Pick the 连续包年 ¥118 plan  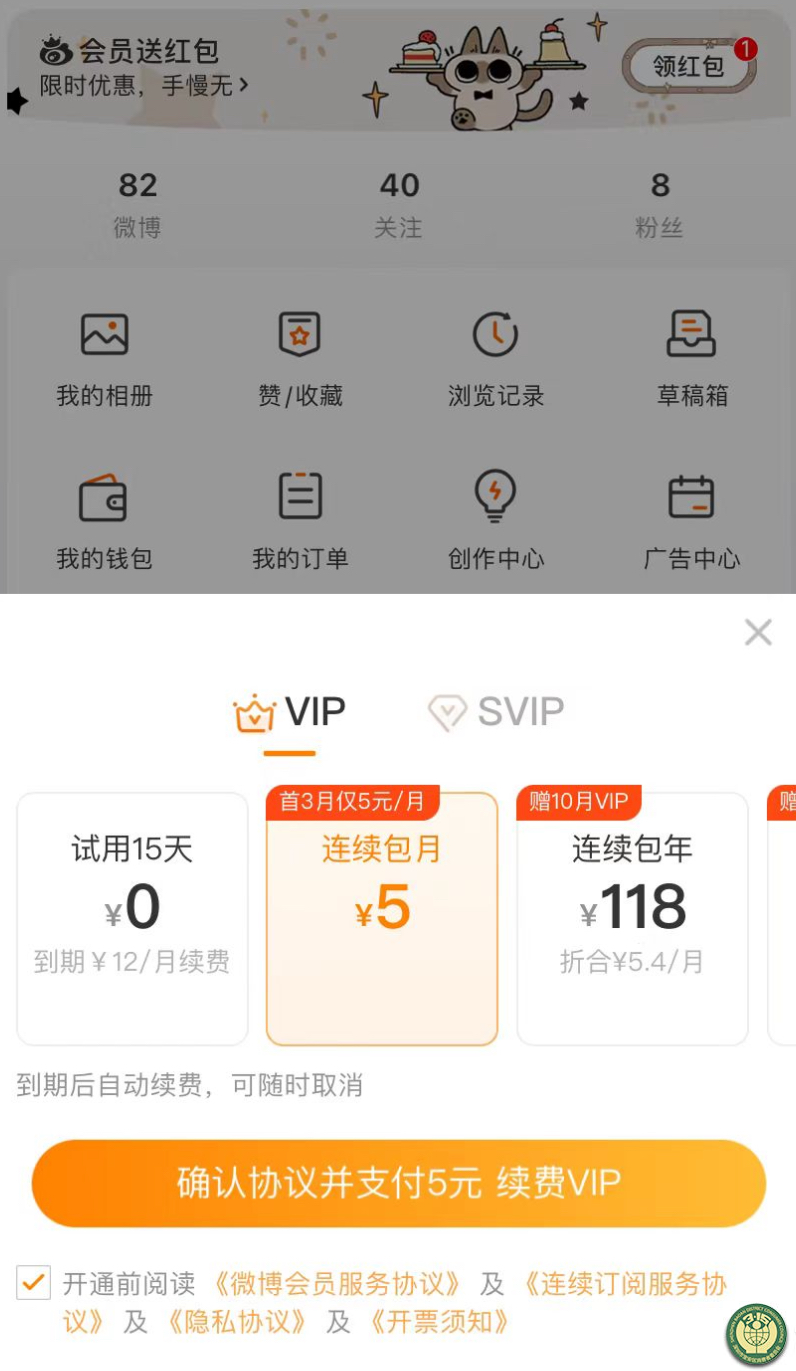[x=632, y=918]
